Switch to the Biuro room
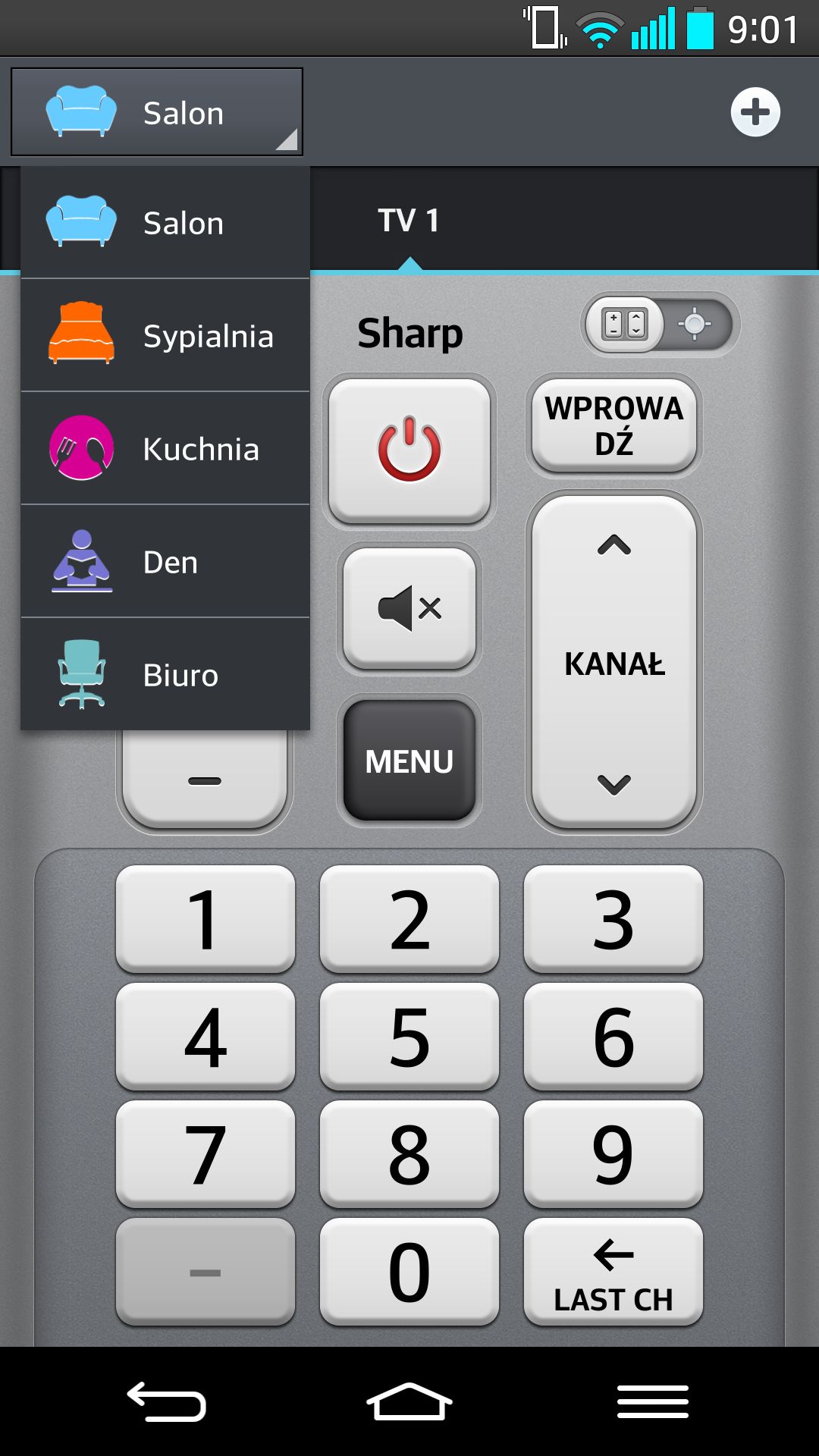The height and width of the screenshot is (1456, 819). click(x=165, y=674)
